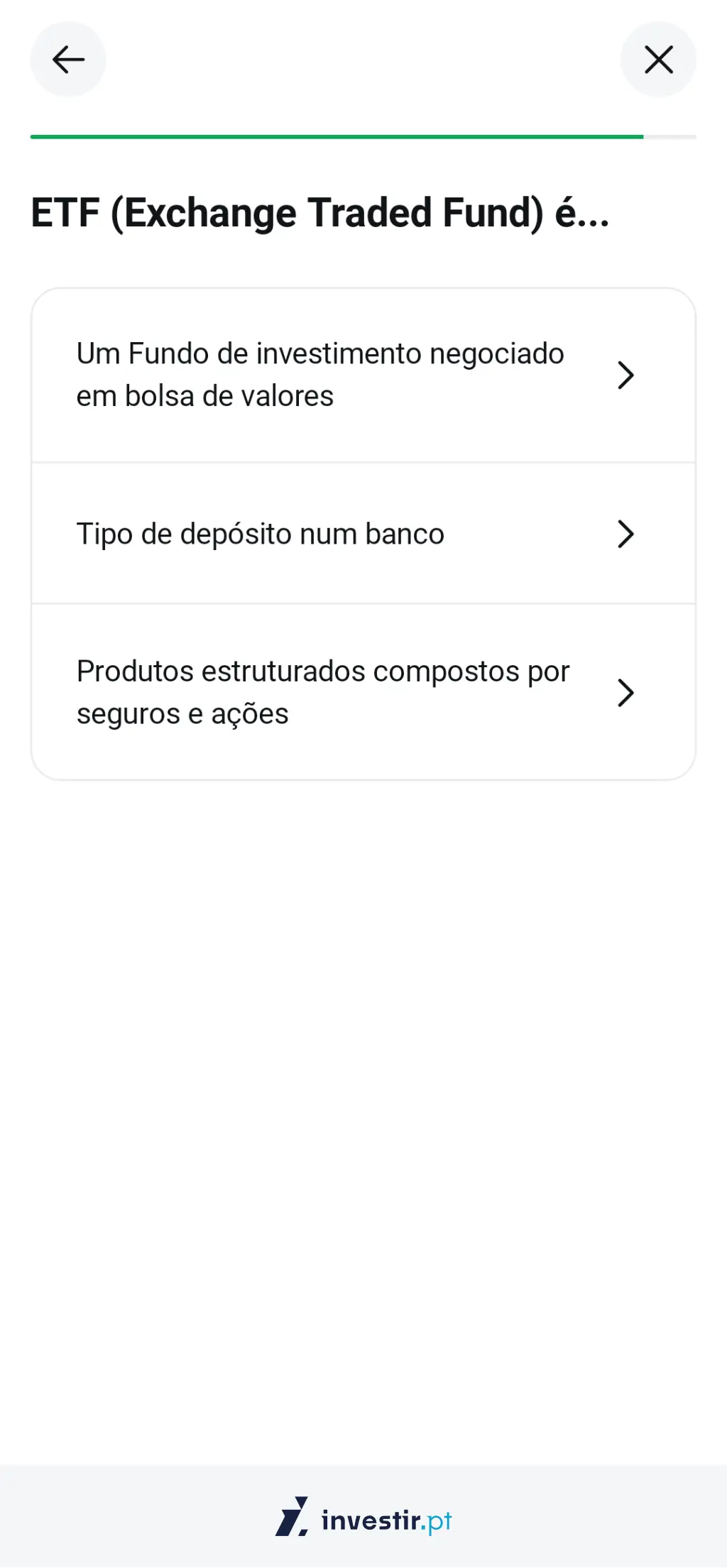
Task: Tap the circular back button at top left
Action: (x=68, y=60)
